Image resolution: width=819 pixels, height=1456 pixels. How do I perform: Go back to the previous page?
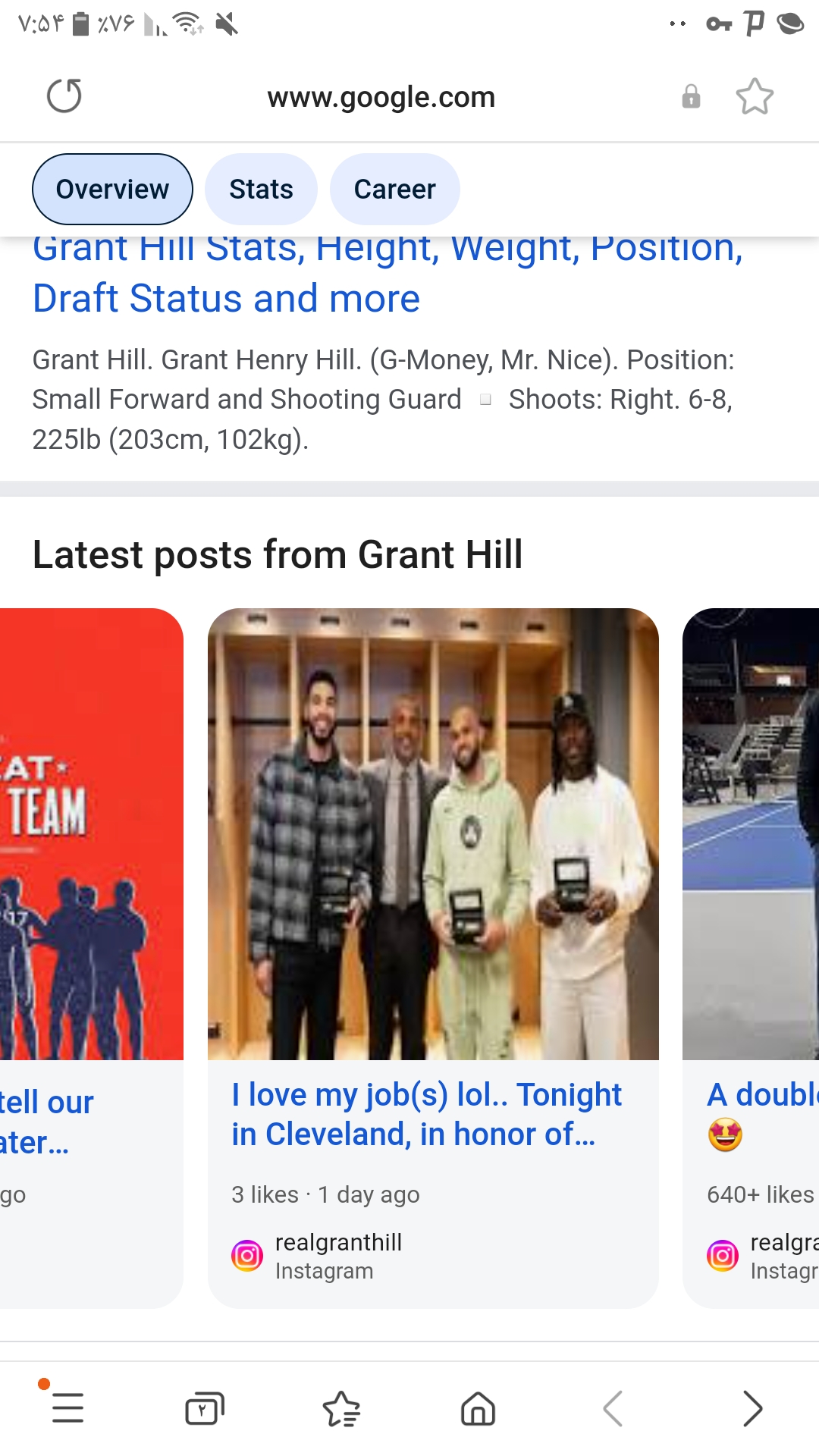[613, 1409]
